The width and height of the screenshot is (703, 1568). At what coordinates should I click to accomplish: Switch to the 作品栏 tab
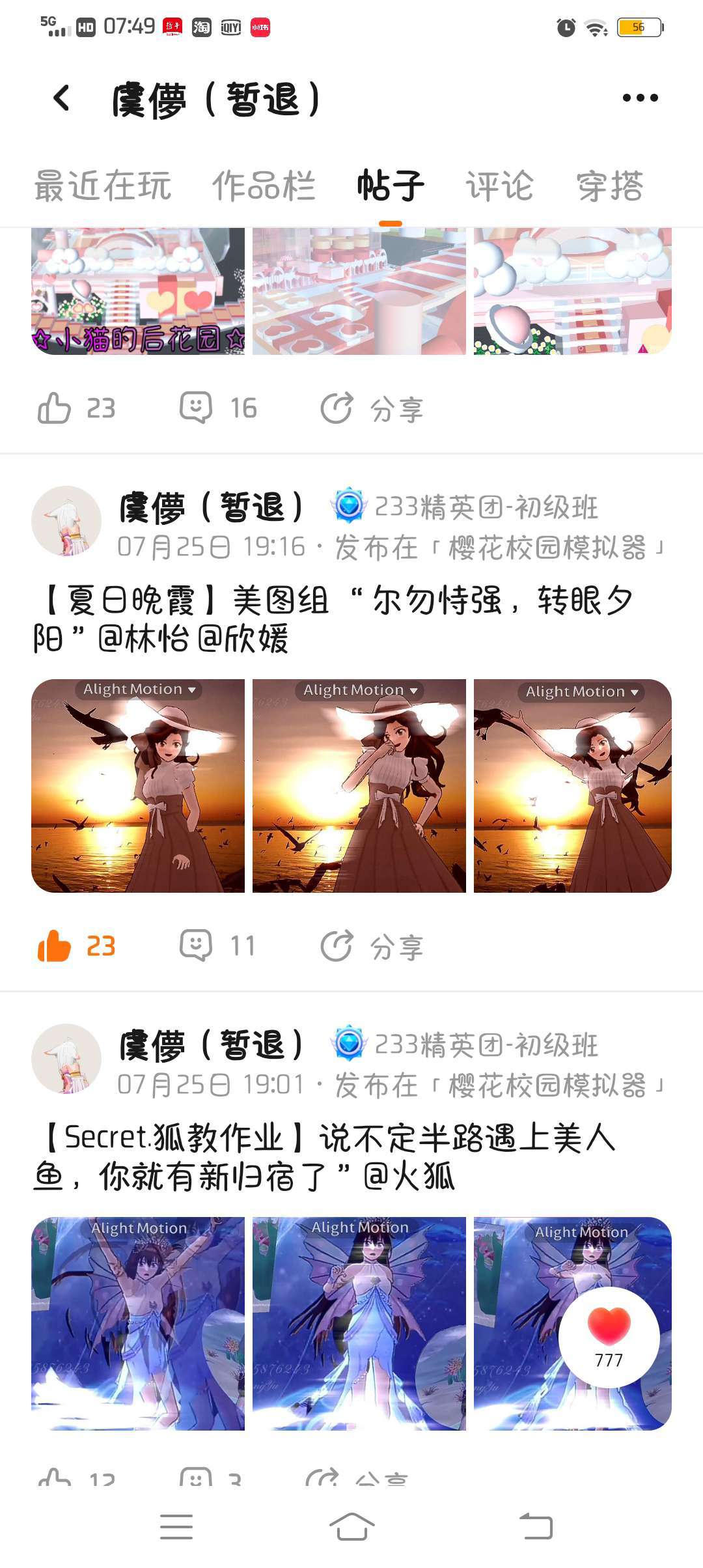264,186
